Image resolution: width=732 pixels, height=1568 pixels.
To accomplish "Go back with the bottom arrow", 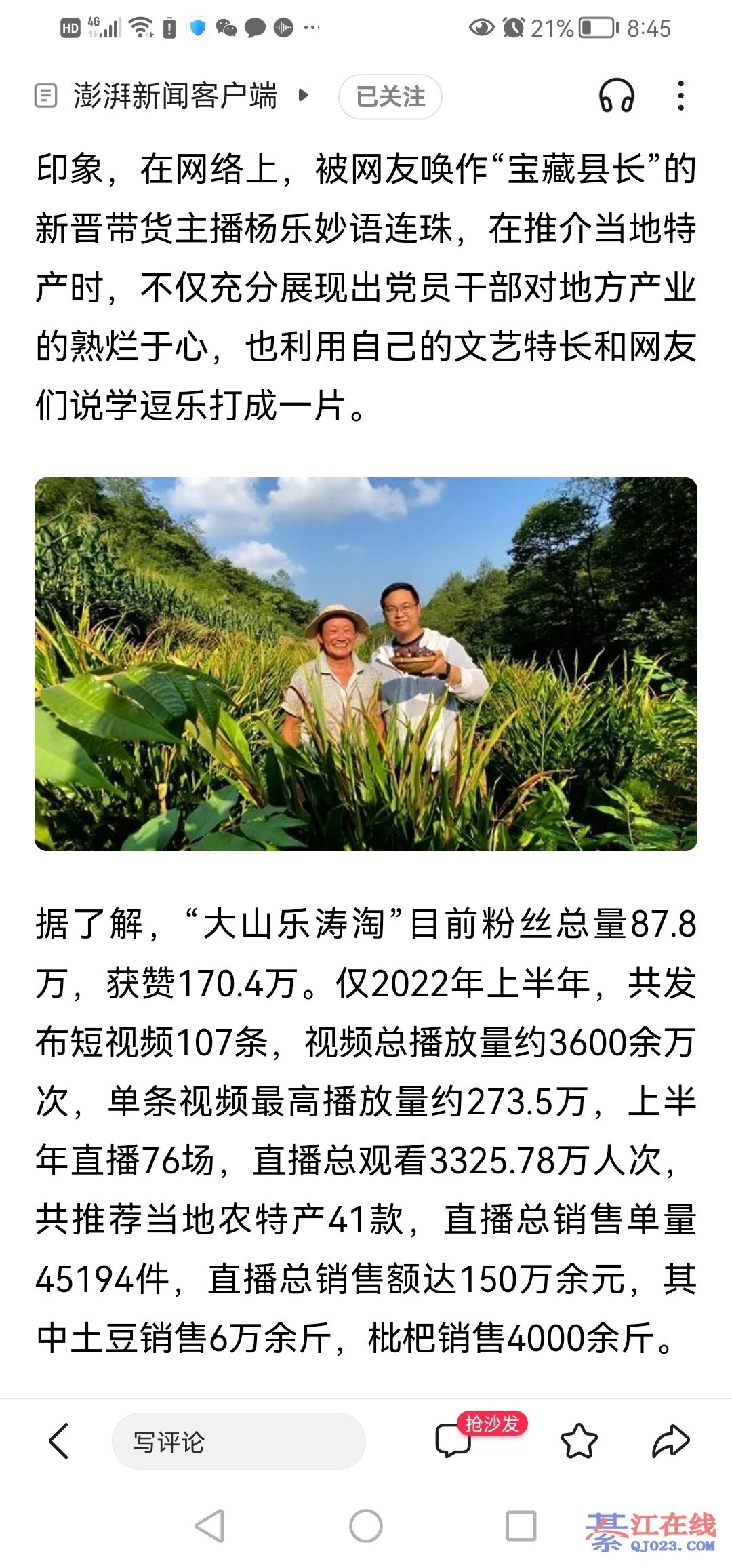I will point(60,1441).
